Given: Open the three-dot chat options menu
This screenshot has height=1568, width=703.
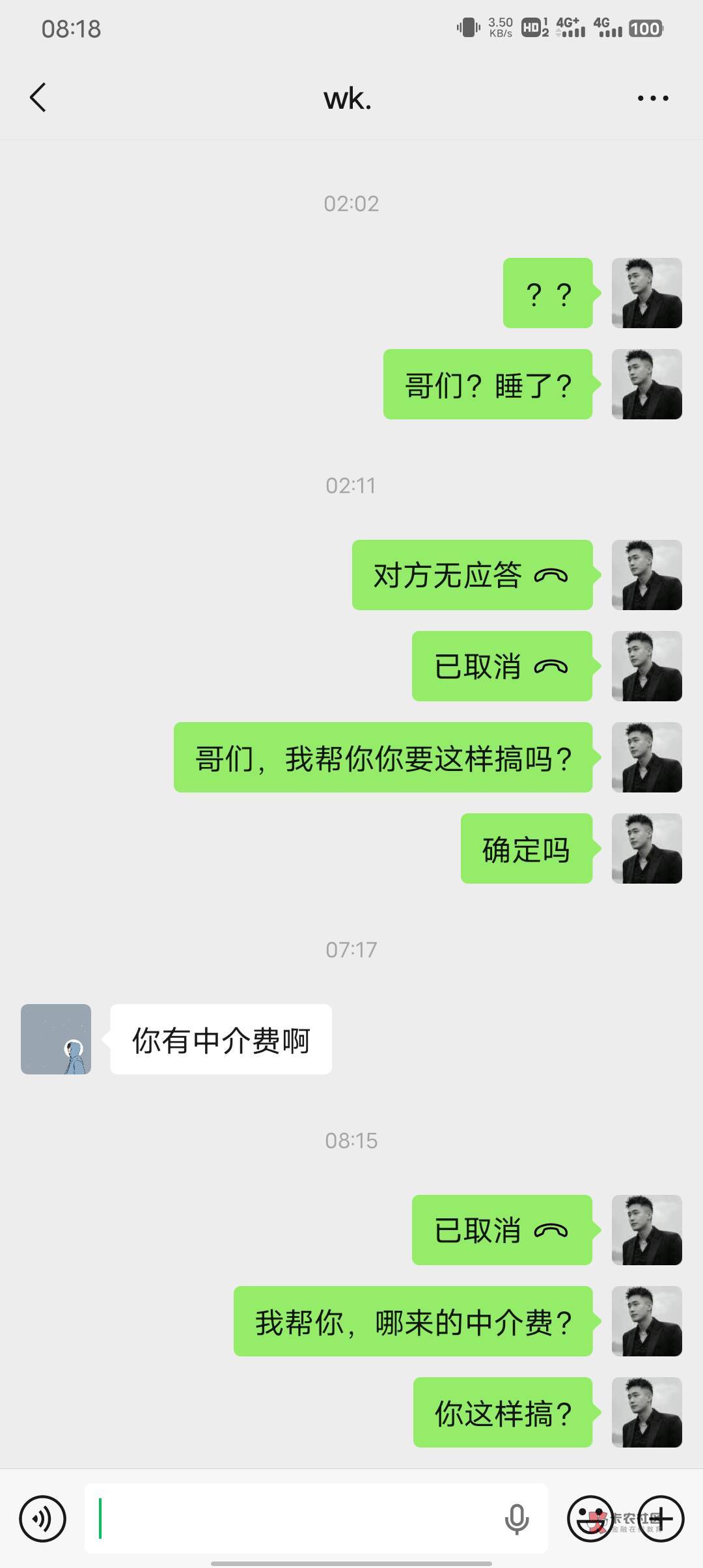Looking at the screenshot, I should [x=652, y=98].
